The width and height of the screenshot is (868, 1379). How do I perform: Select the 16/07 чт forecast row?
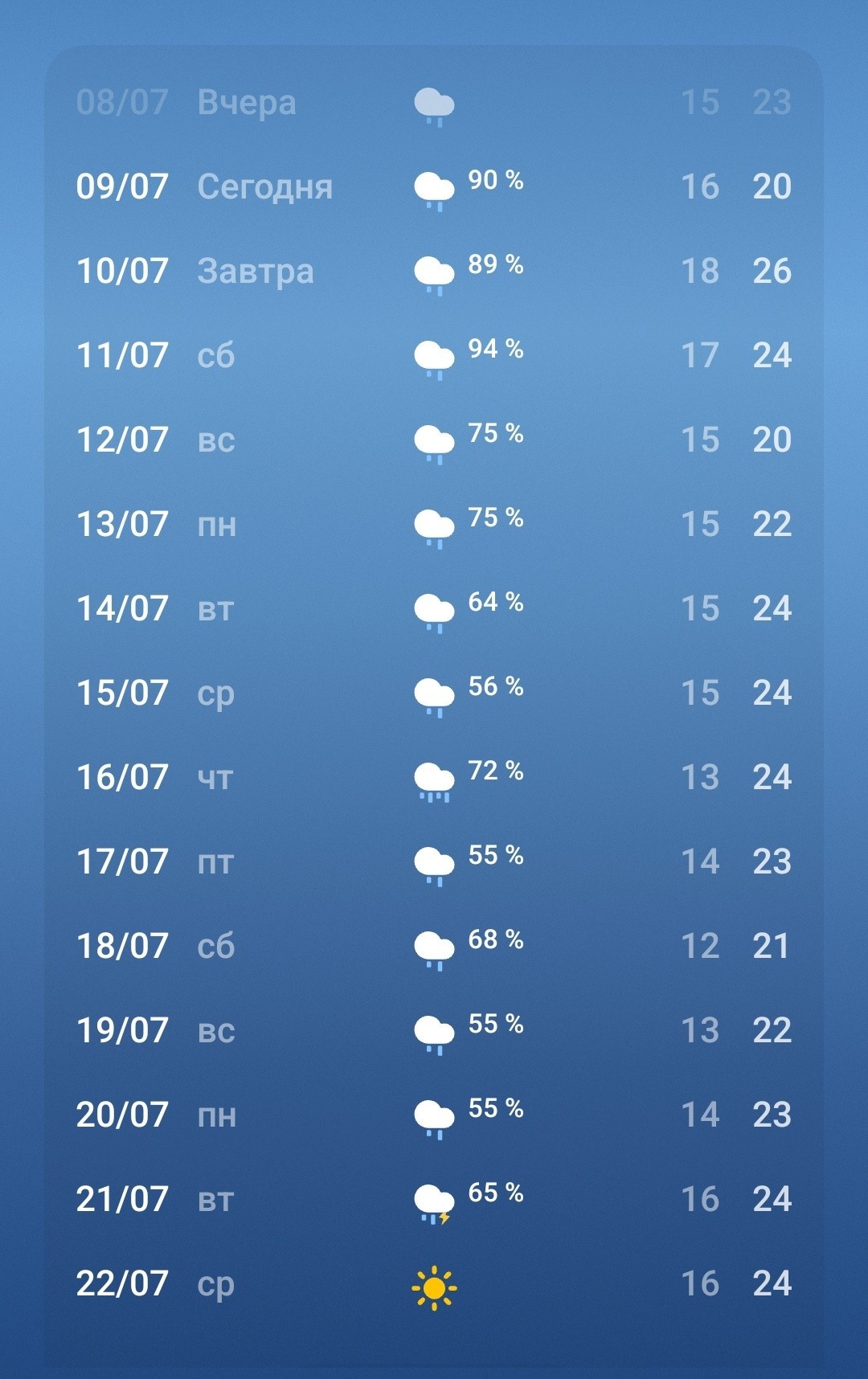coord(434,777)
